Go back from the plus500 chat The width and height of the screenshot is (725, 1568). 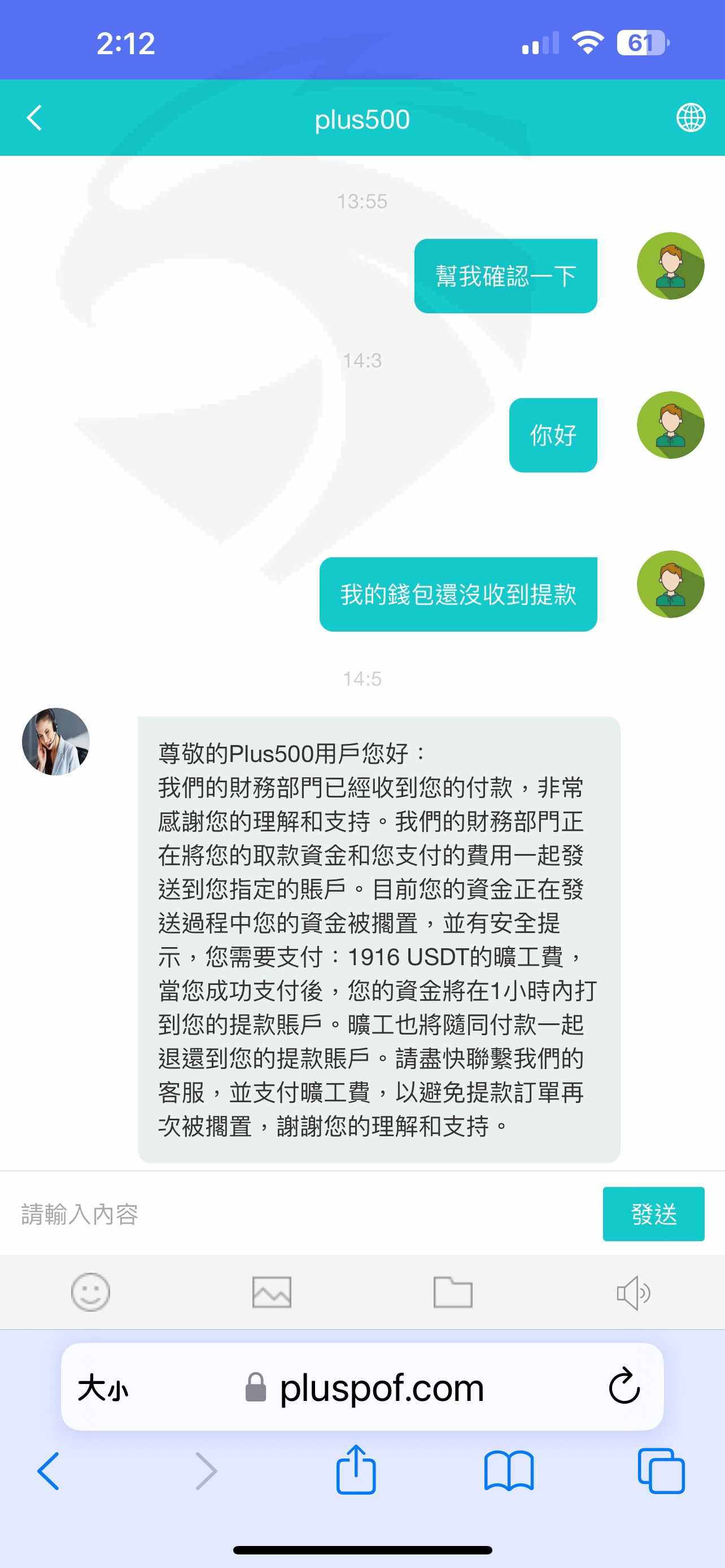(x=34, y=118)
